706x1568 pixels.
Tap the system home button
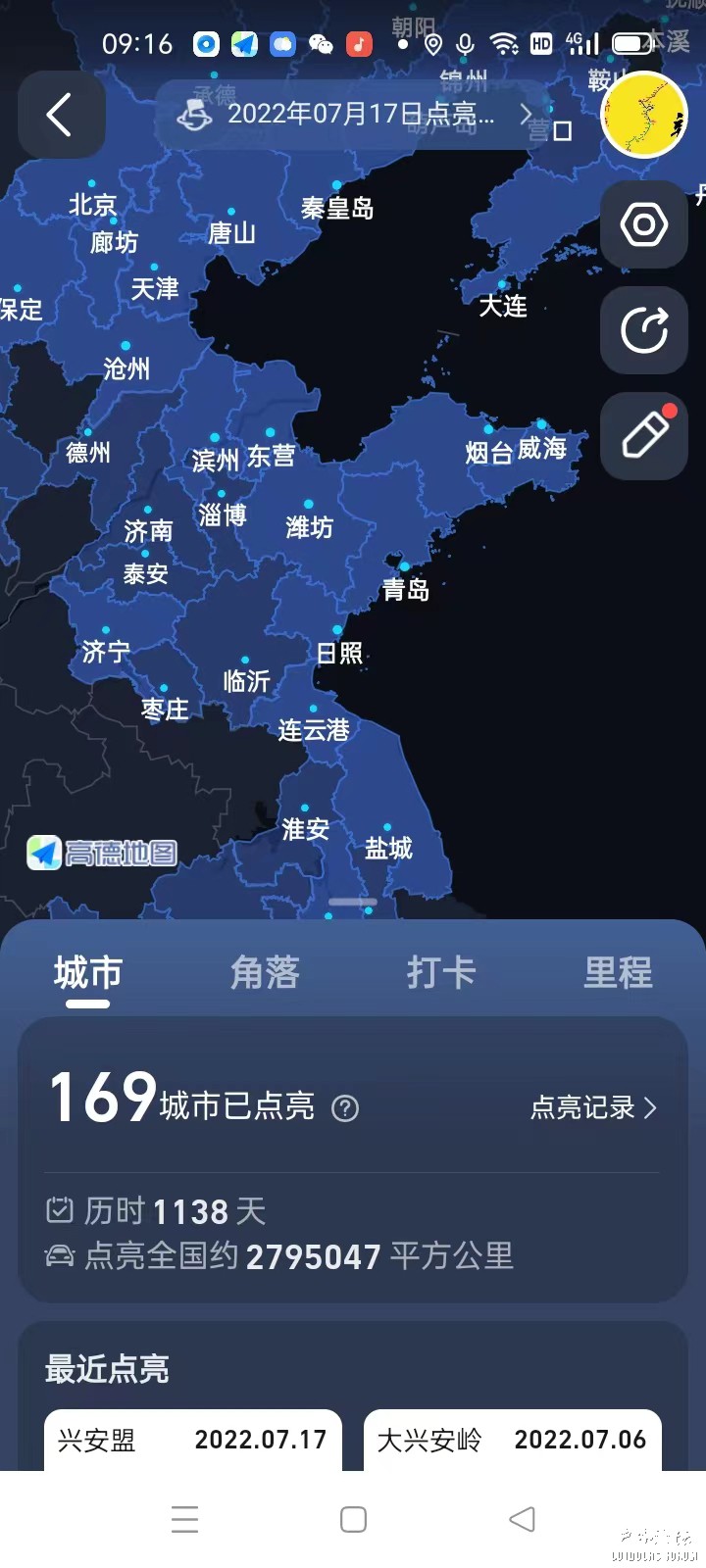(x=353, y=1519)
